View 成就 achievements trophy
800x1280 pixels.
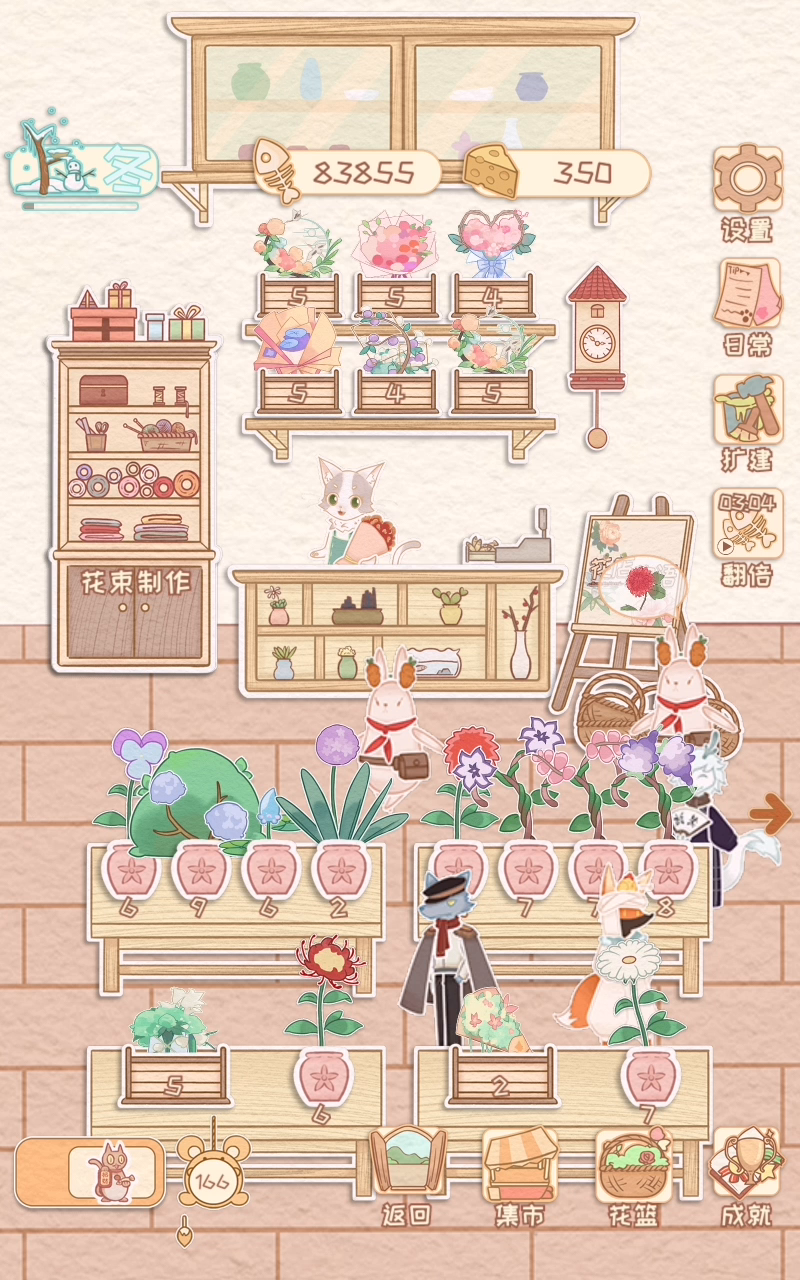tap(747, 1177)
